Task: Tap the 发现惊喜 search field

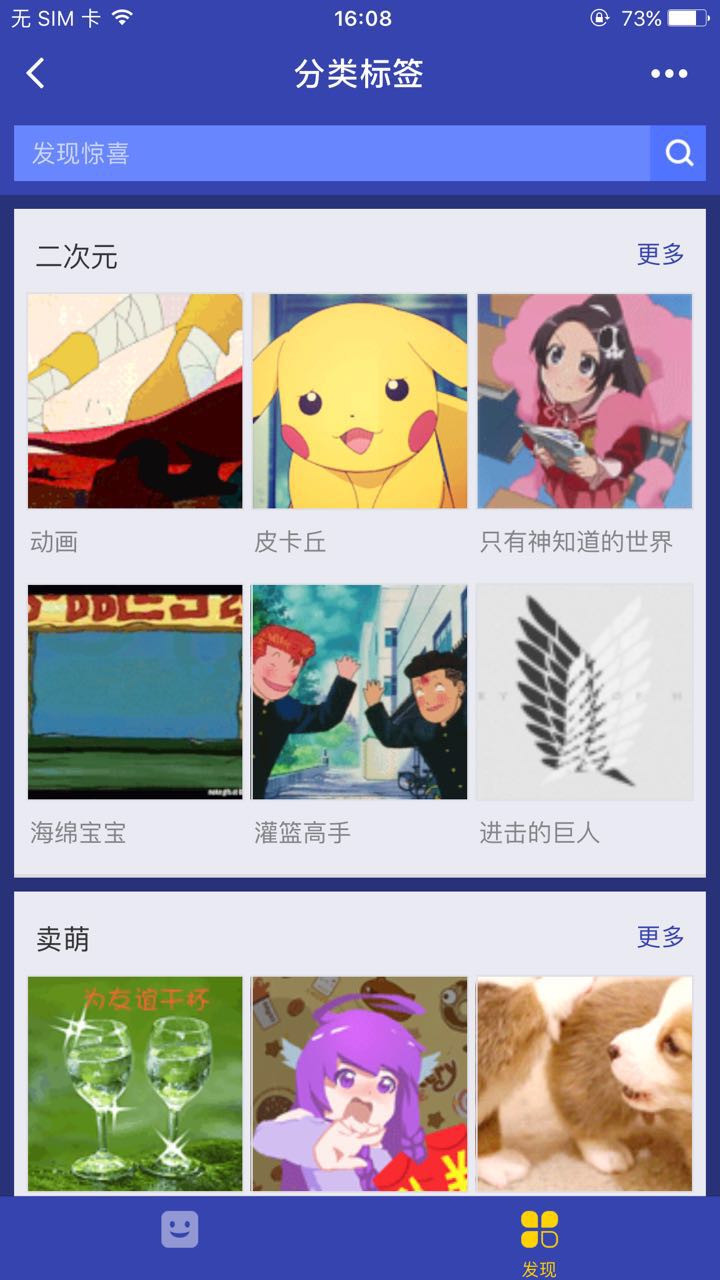Action: (331, 153)
